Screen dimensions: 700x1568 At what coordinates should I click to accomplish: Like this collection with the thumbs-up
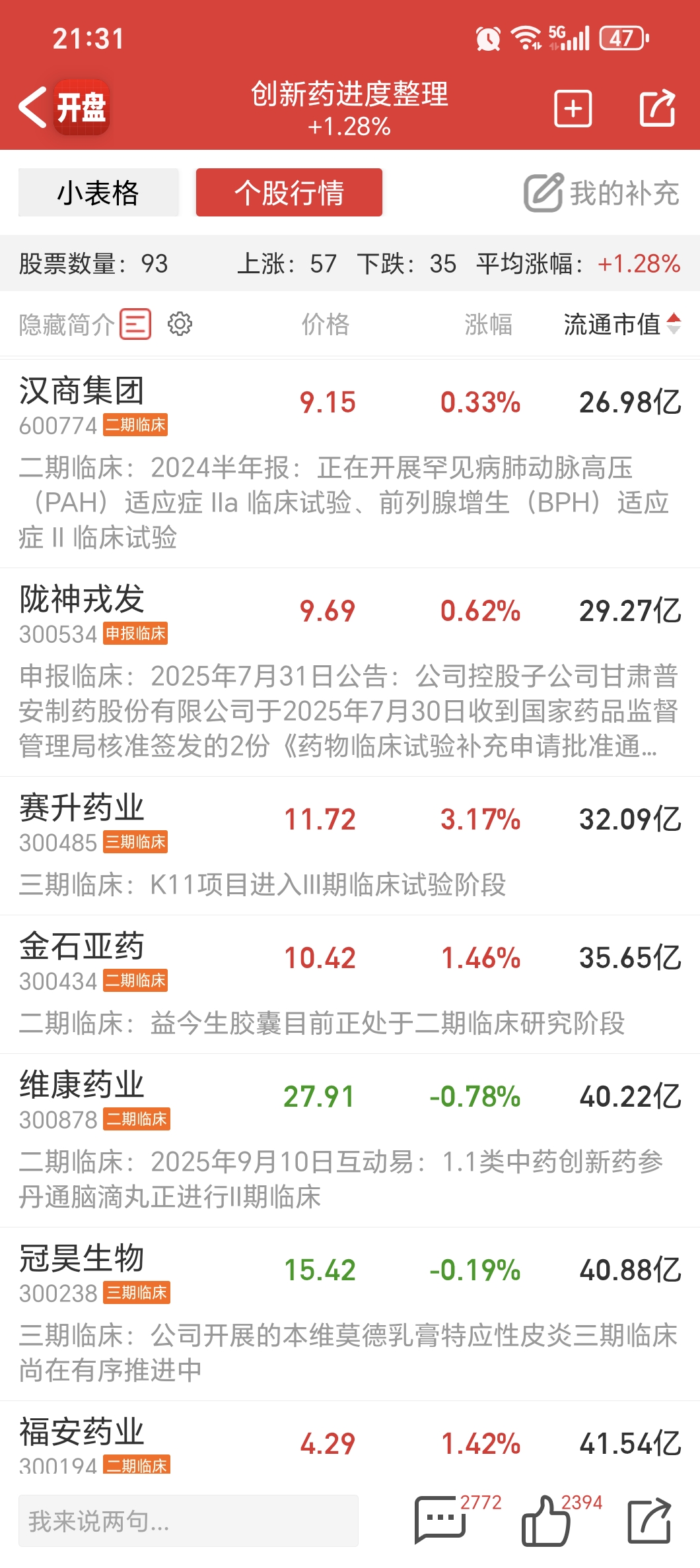tap(561, 1519)
